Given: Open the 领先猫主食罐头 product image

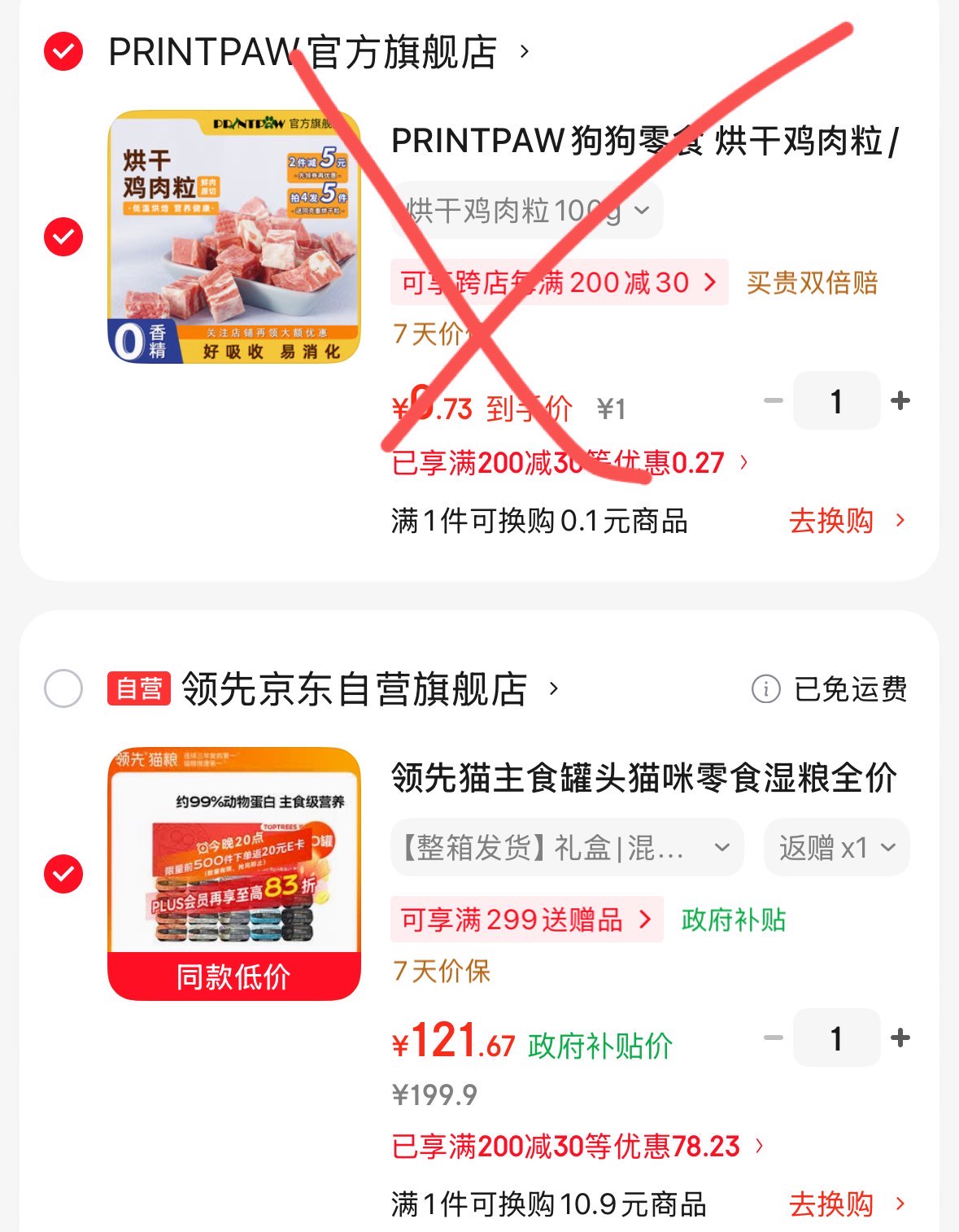Looking at the screenshot, I should 233,874.
